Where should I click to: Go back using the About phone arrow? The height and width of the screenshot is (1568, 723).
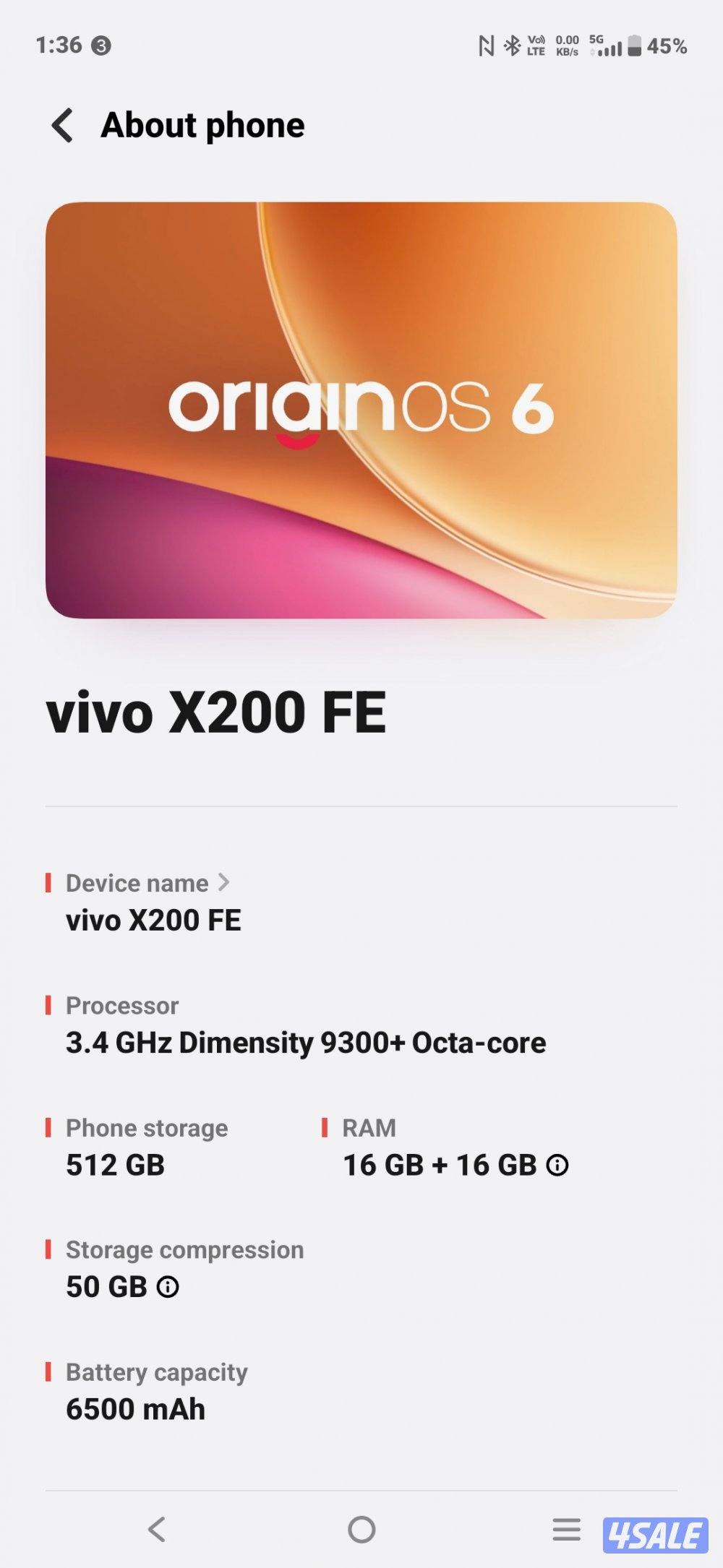[x=62, y=125]
